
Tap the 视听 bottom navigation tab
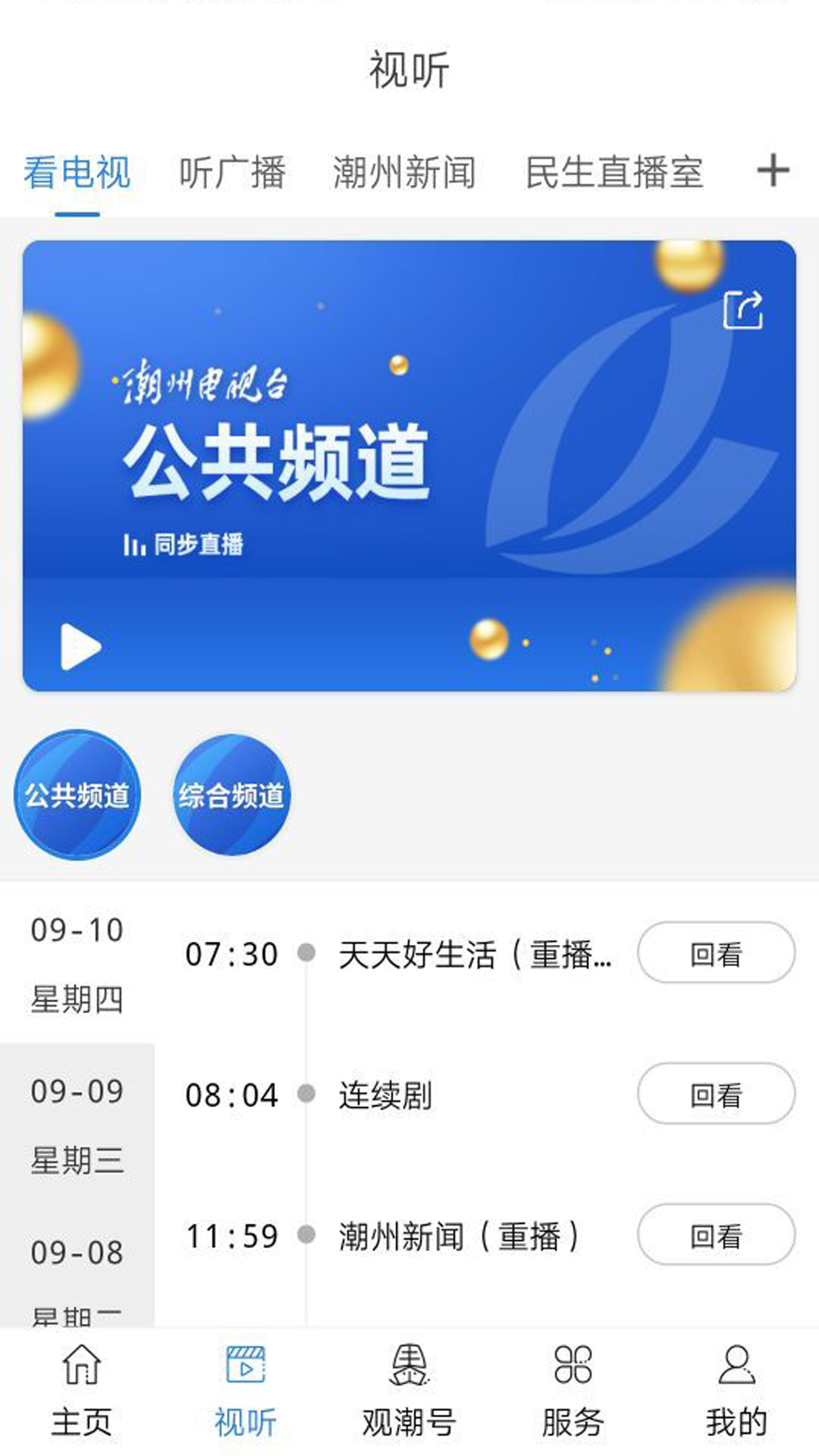(245, 1390)
